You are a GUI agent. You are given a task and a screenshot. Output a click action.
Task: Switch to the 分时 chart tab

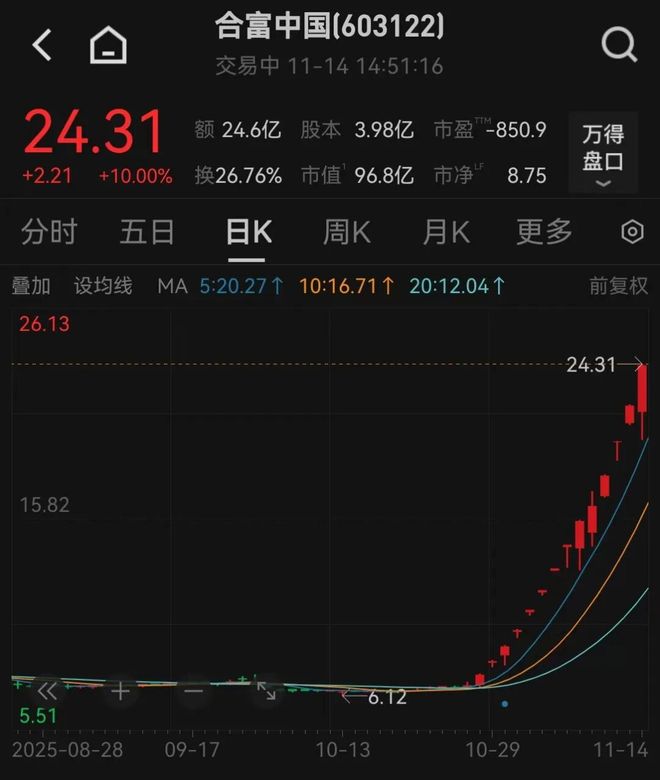(x=49, y=233)
